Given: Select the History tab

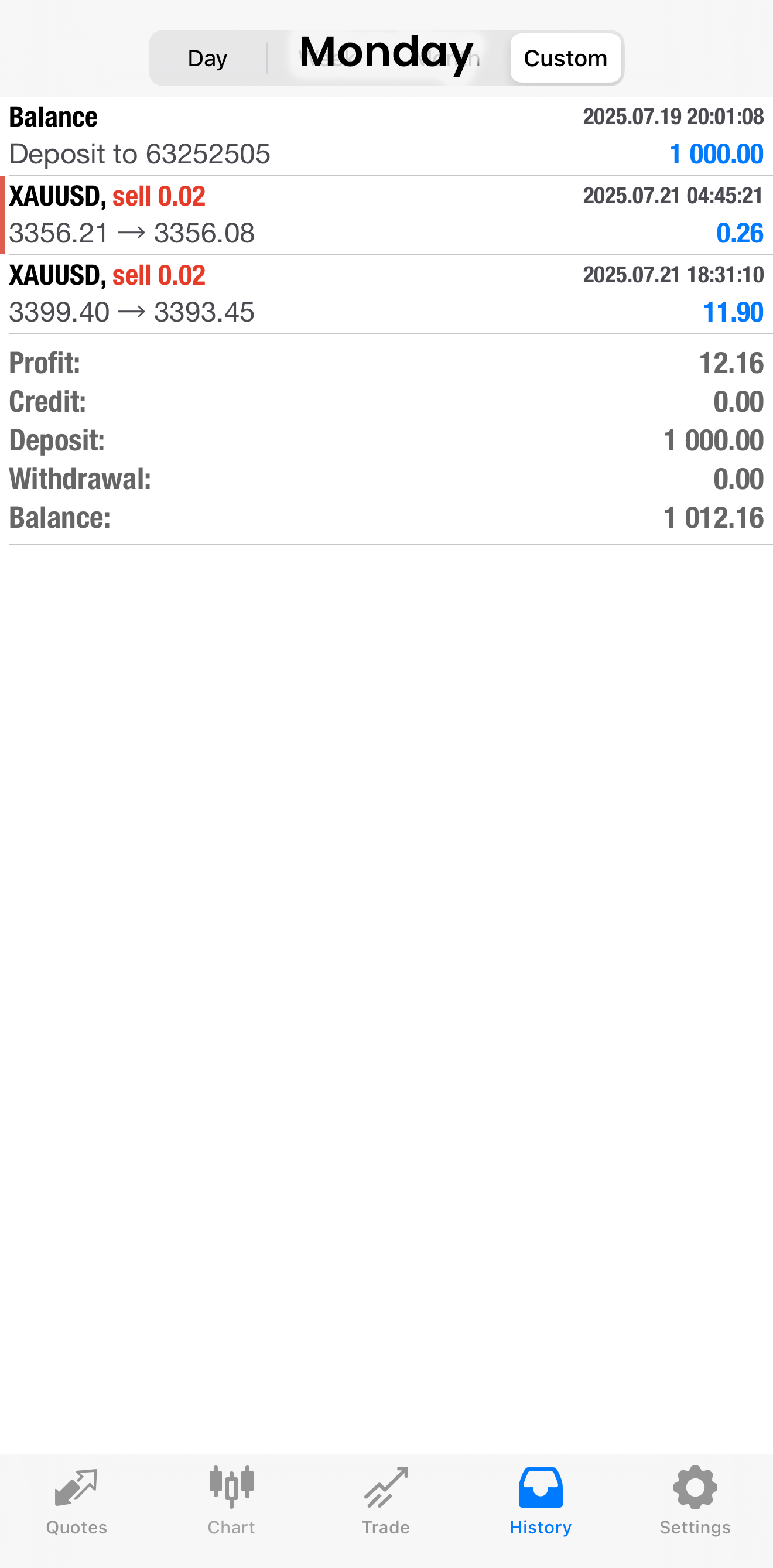Looking at the screenshot, I should pos(541,1502).
